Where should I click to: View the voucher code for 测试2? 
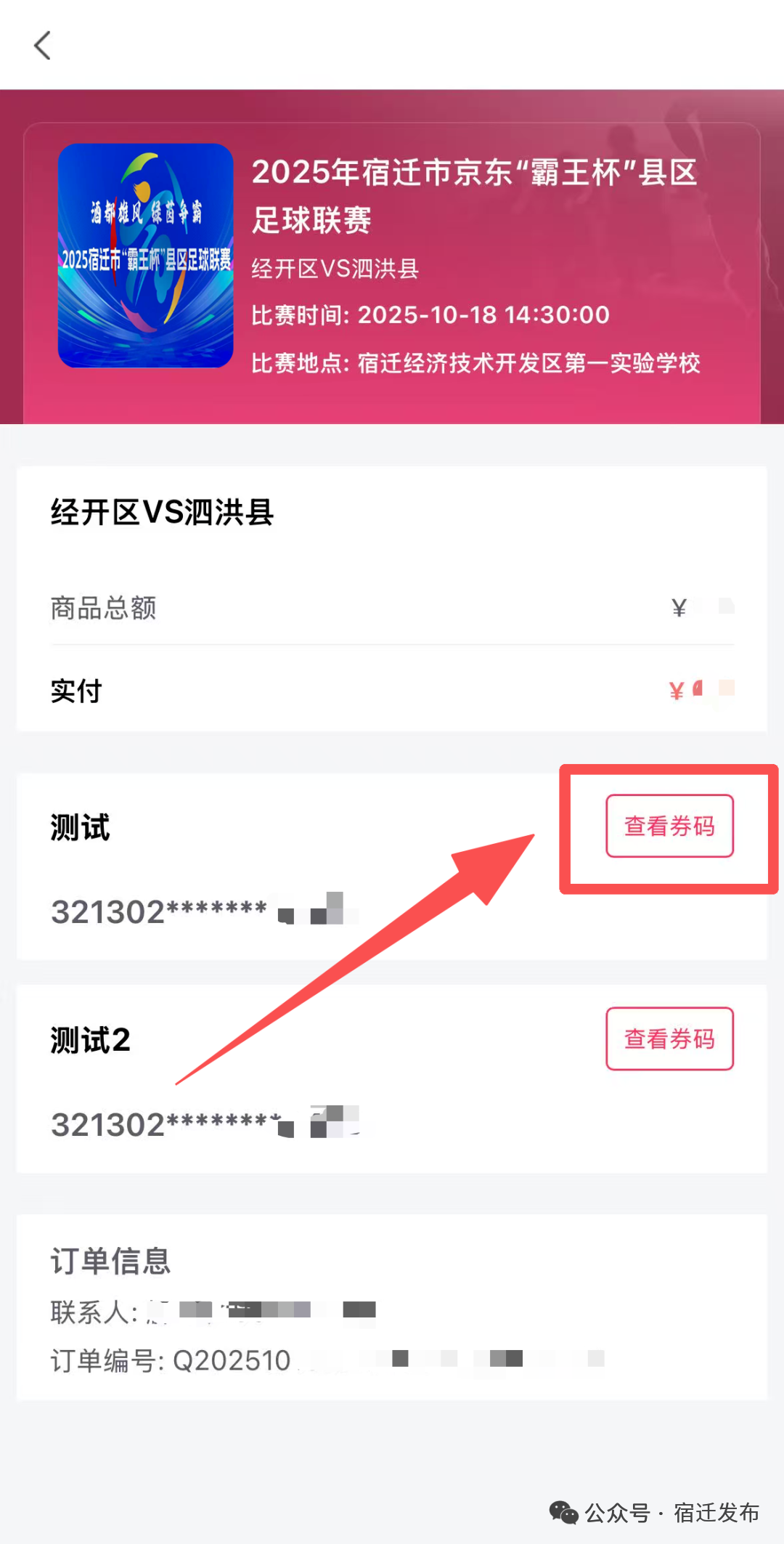click(x=669, y=1039)
